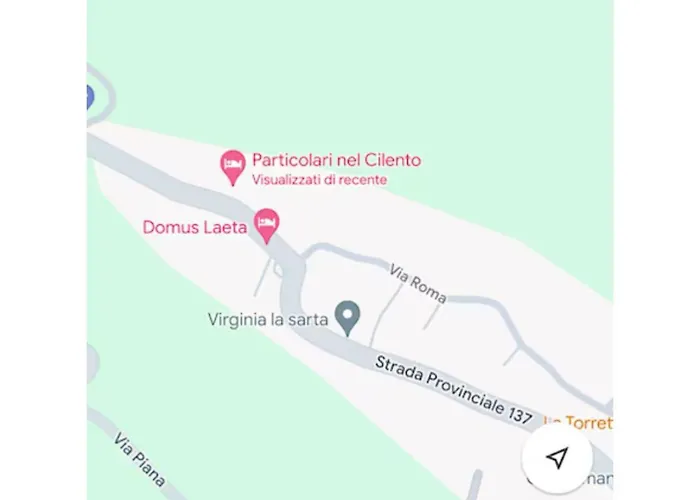Select the Domus Laeta hotel marker
This screenshot has width=700, height=500.
(x=266, y=224)
